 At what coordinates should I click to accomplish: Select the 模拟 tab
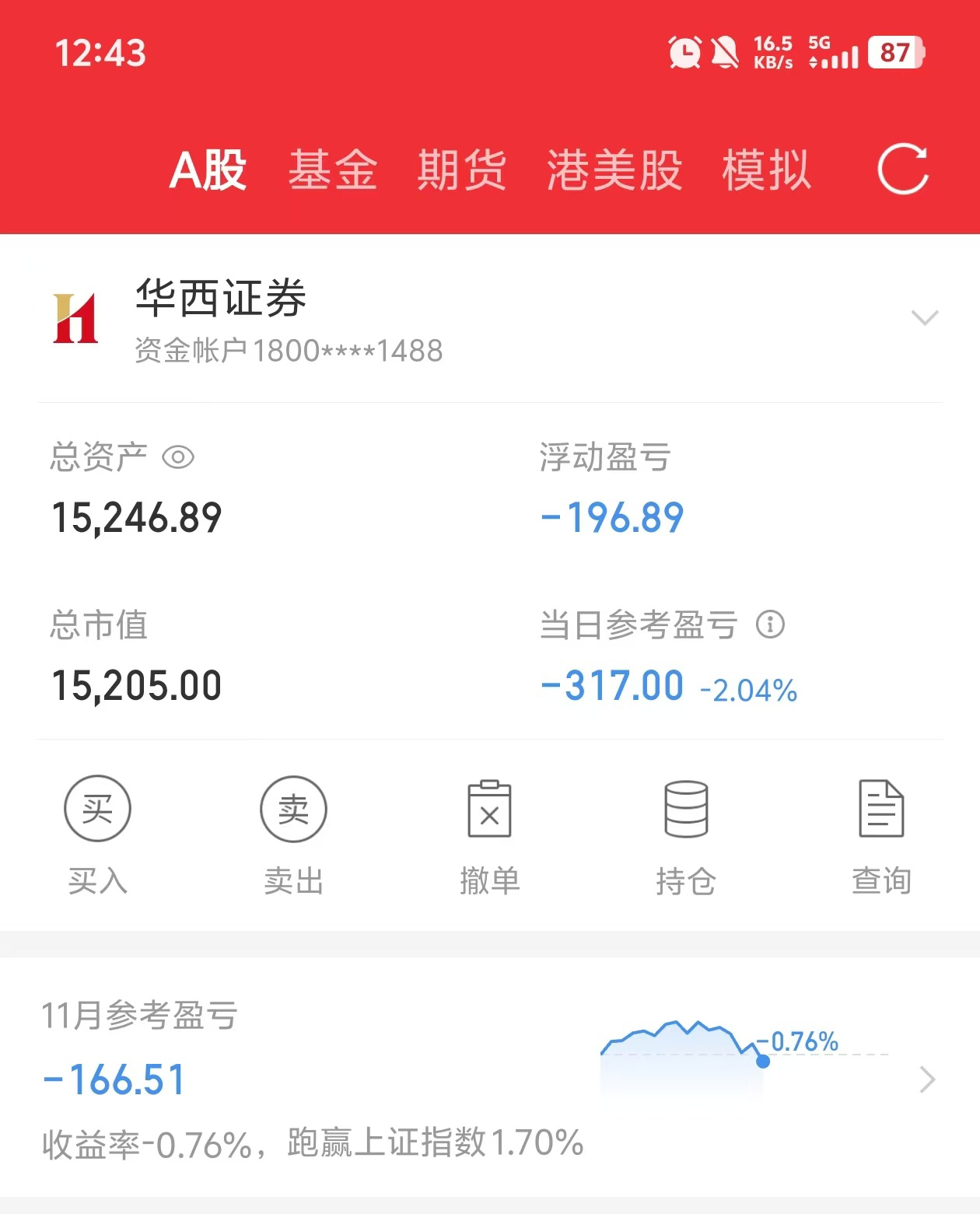[766, 170]
